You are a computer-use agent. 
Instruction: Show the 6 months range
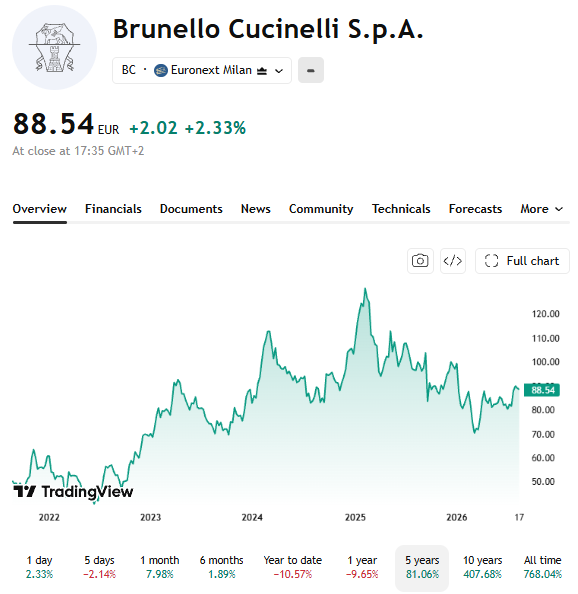222,567
